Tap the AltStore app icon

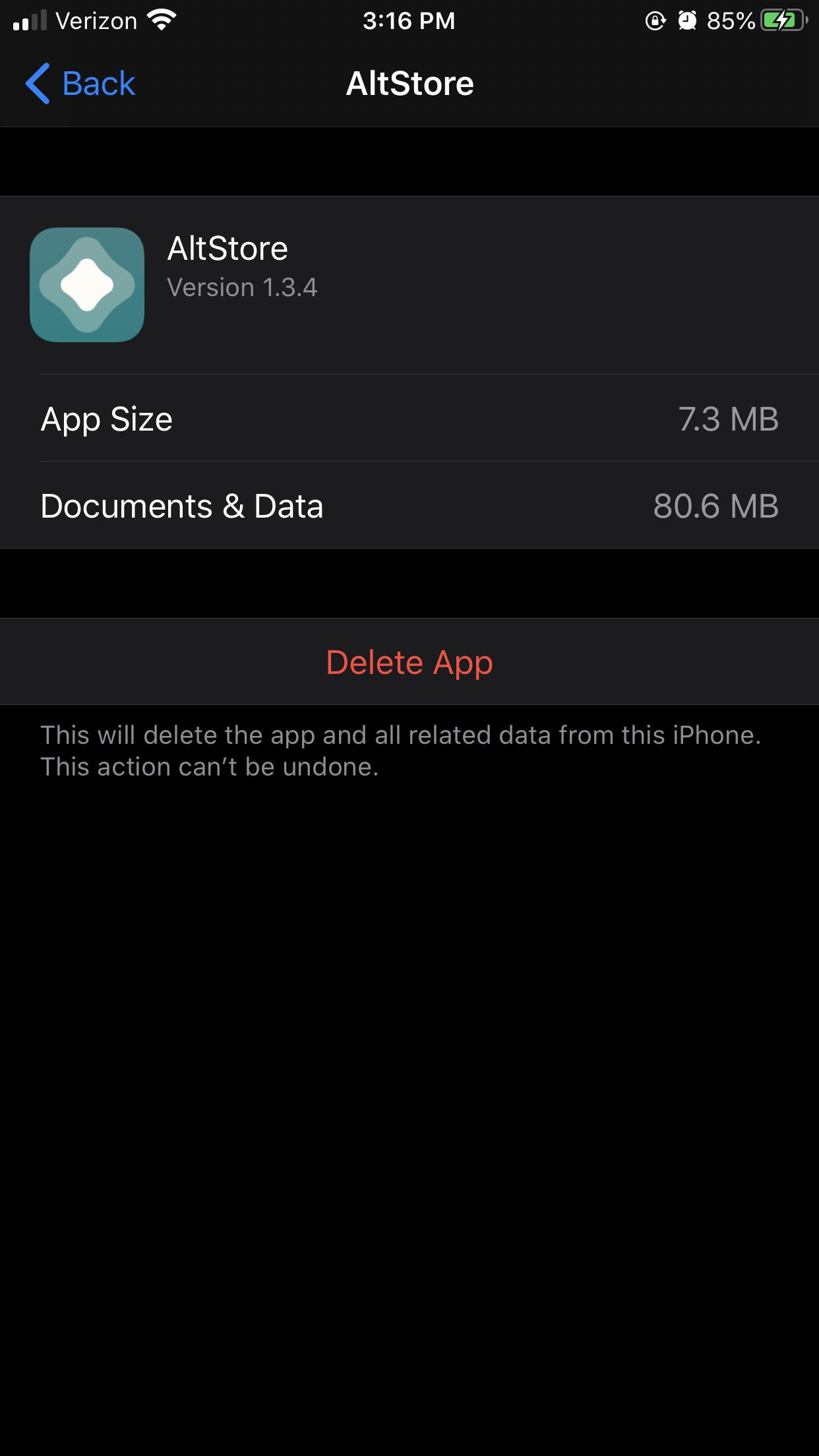click(87, 284)
